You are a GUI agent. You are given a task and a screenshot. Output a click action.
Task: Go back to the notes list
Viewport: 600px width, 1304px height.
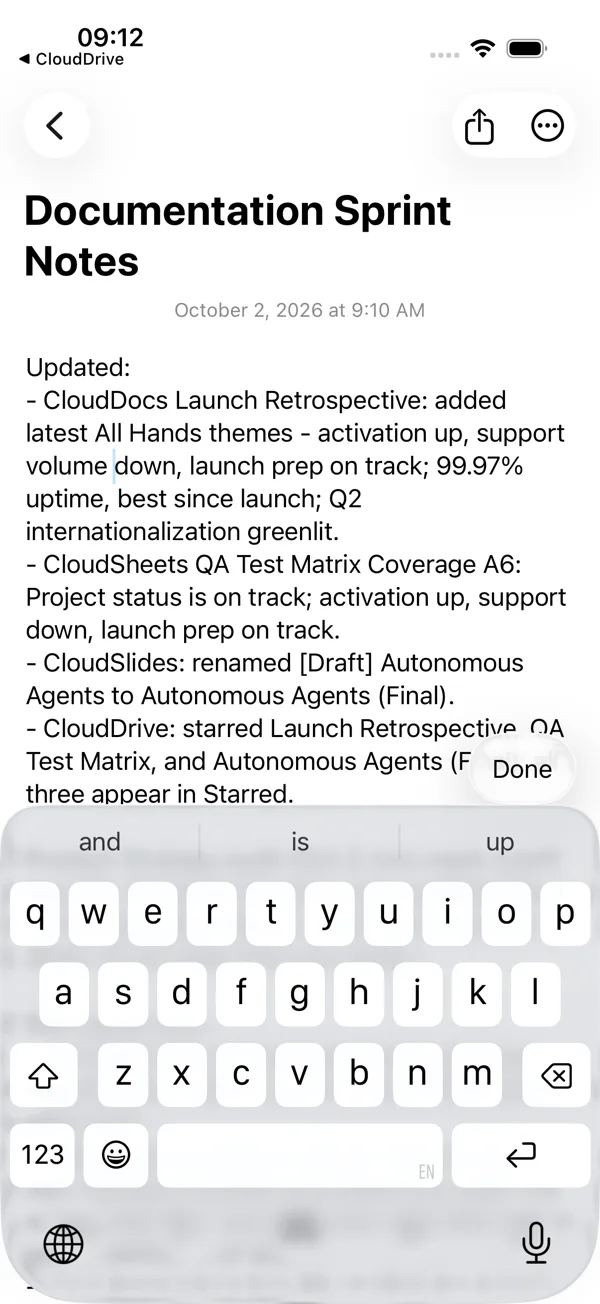[x=56, y=126]
